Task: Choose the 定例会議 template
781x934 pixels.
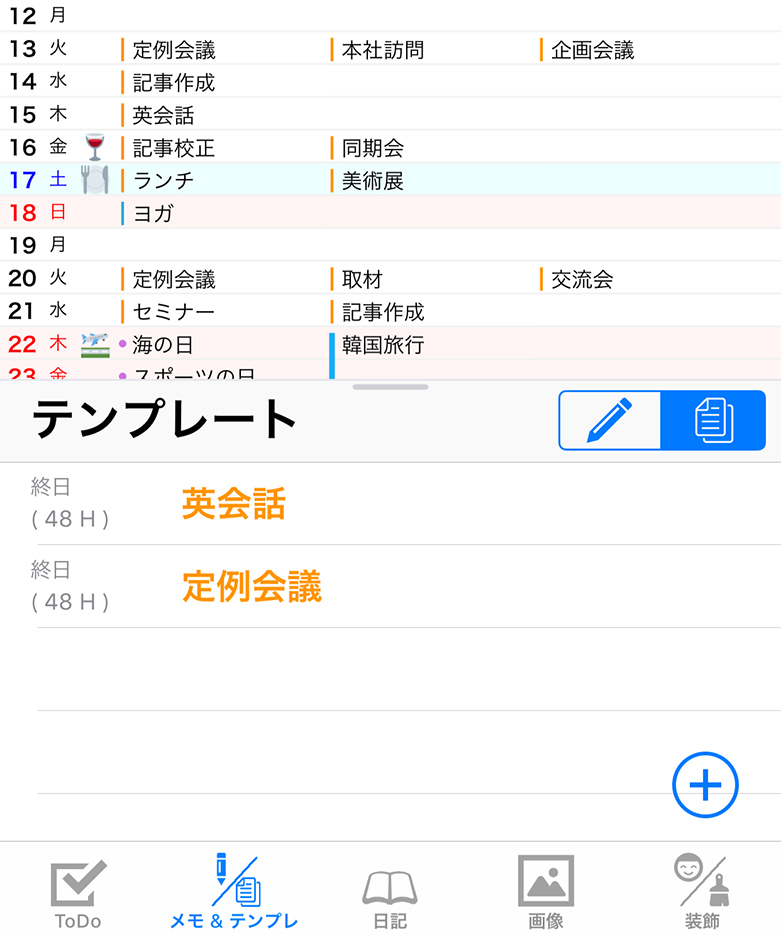Action: (251, 587)
